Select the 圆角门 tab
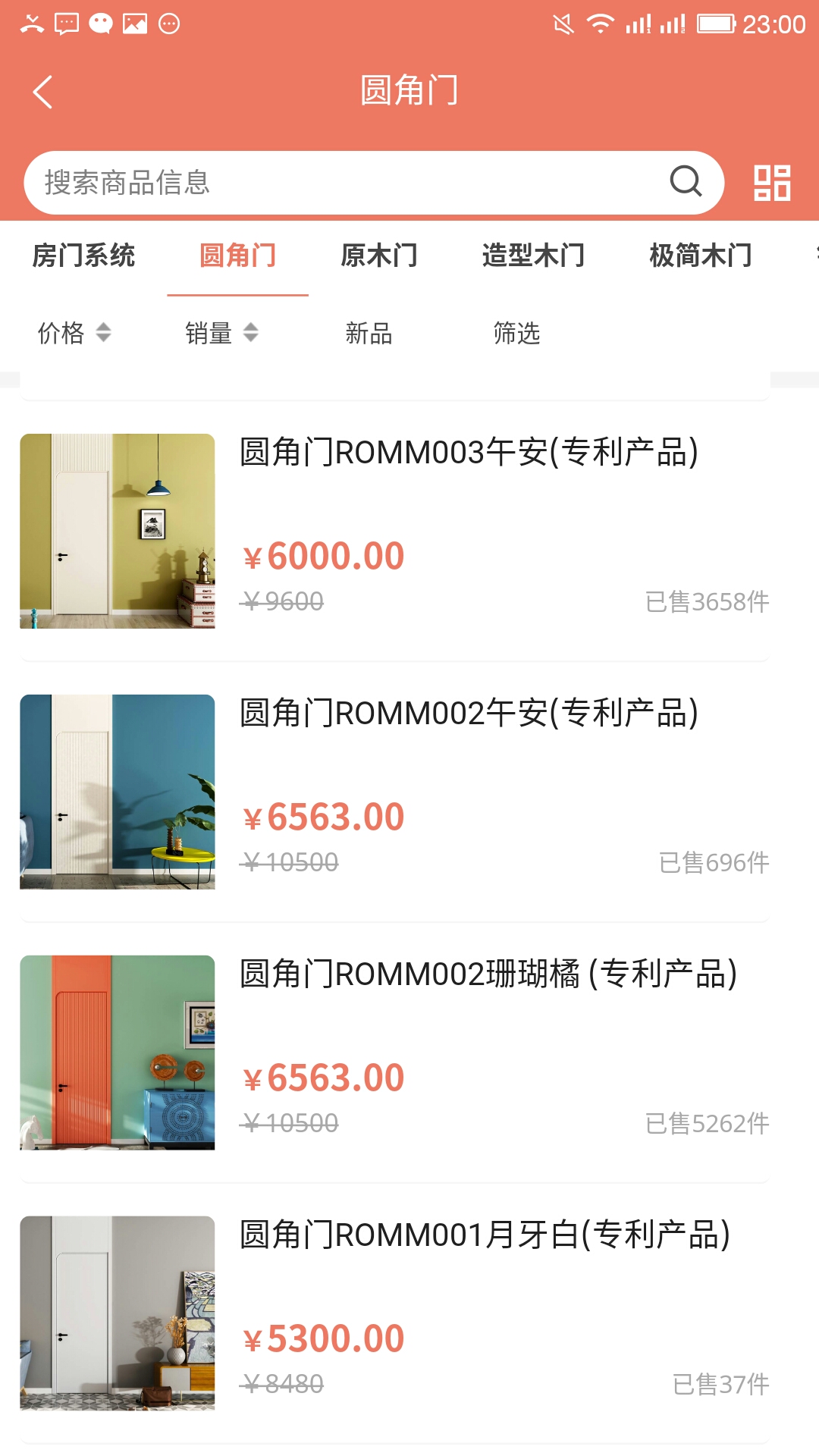Image resolution: width=819 pixels, height=1456 pixels. point(237,256)
